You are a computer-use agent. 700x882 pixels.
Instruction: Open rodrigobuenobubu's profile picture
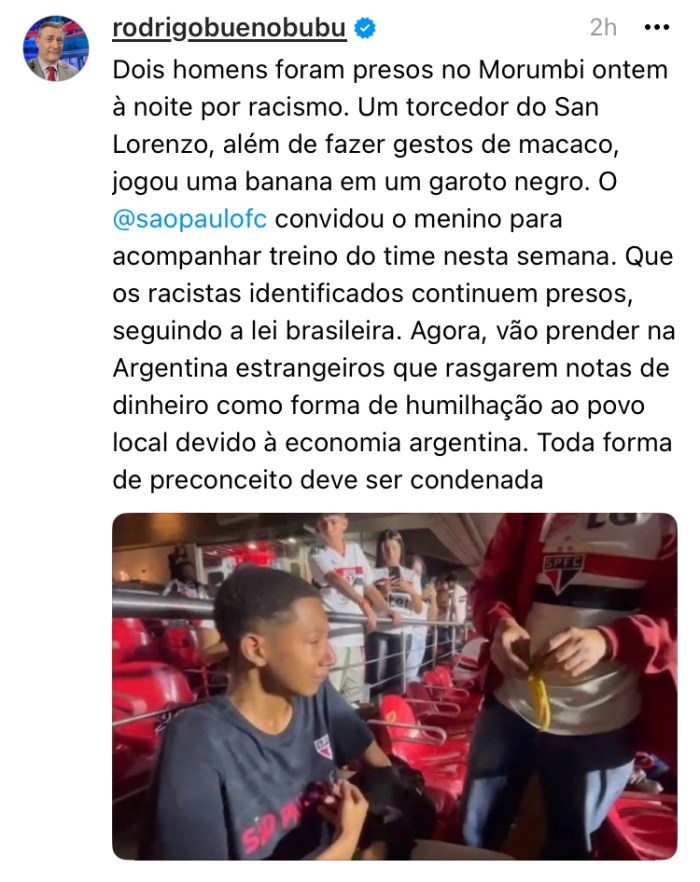pyautogui.click(x=56, y=48)
